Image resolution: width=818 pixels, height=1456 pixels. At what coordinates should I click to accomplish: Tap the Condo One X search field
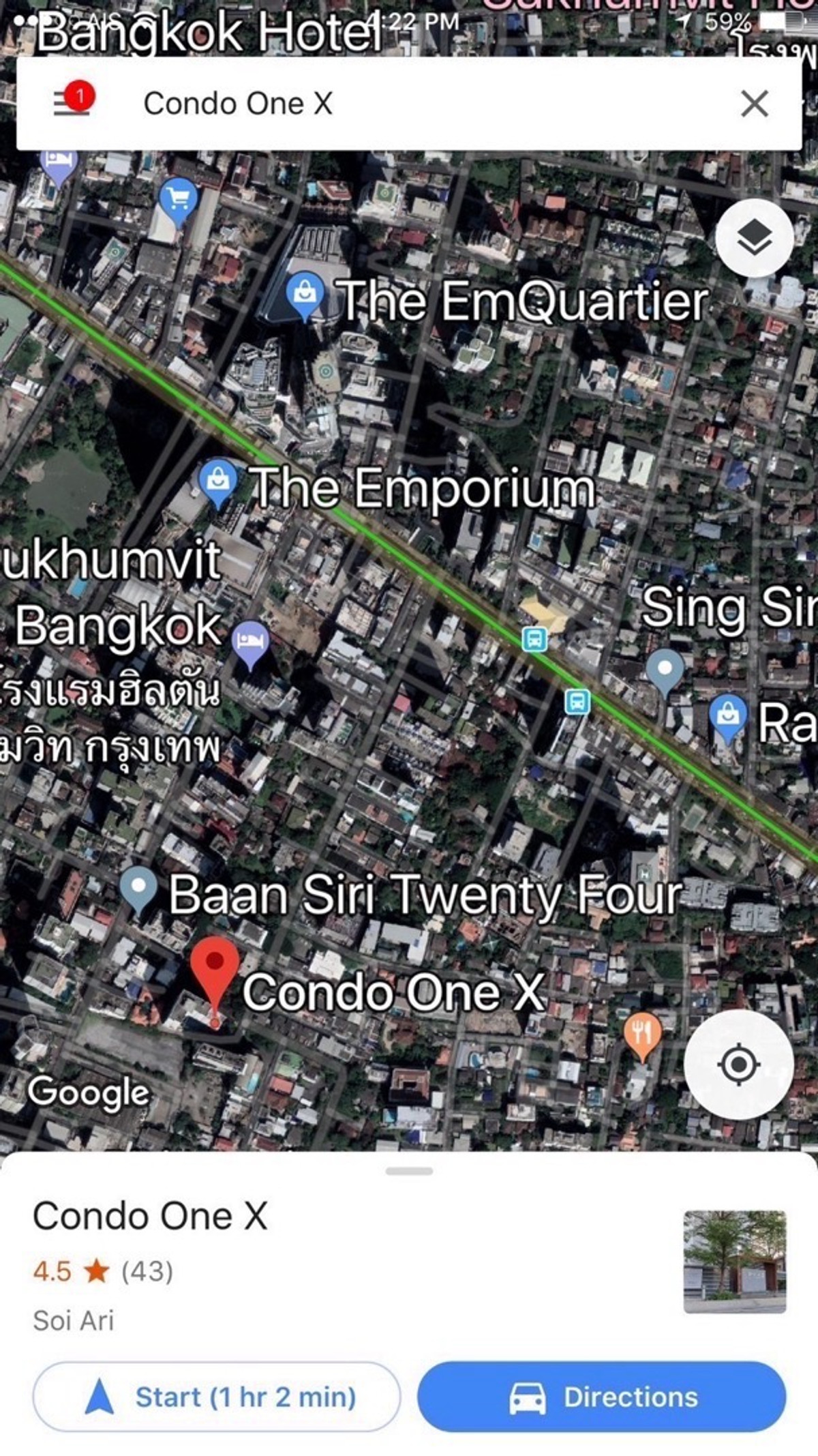[409, 104]
